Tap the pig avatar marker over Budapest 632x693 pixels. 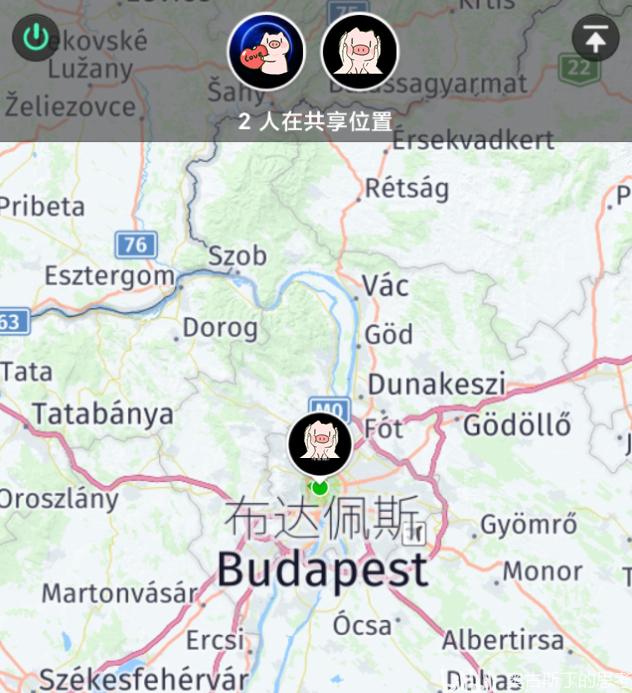coord(320,444)
